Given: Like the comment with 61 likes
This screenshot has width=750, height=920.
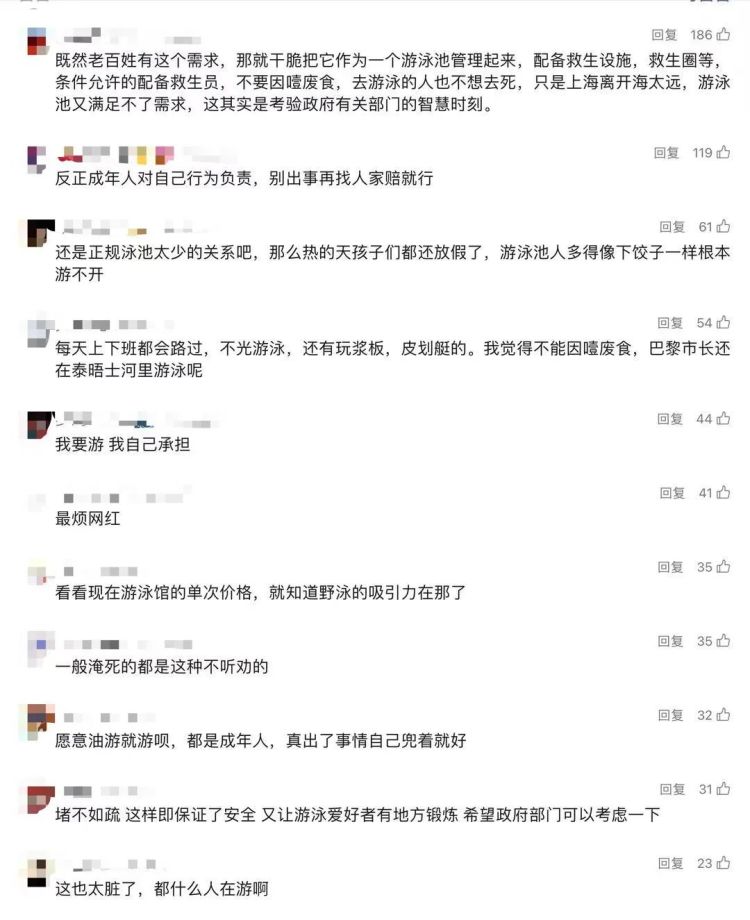Looking at the screenshot, I should [x=723, y=227].
